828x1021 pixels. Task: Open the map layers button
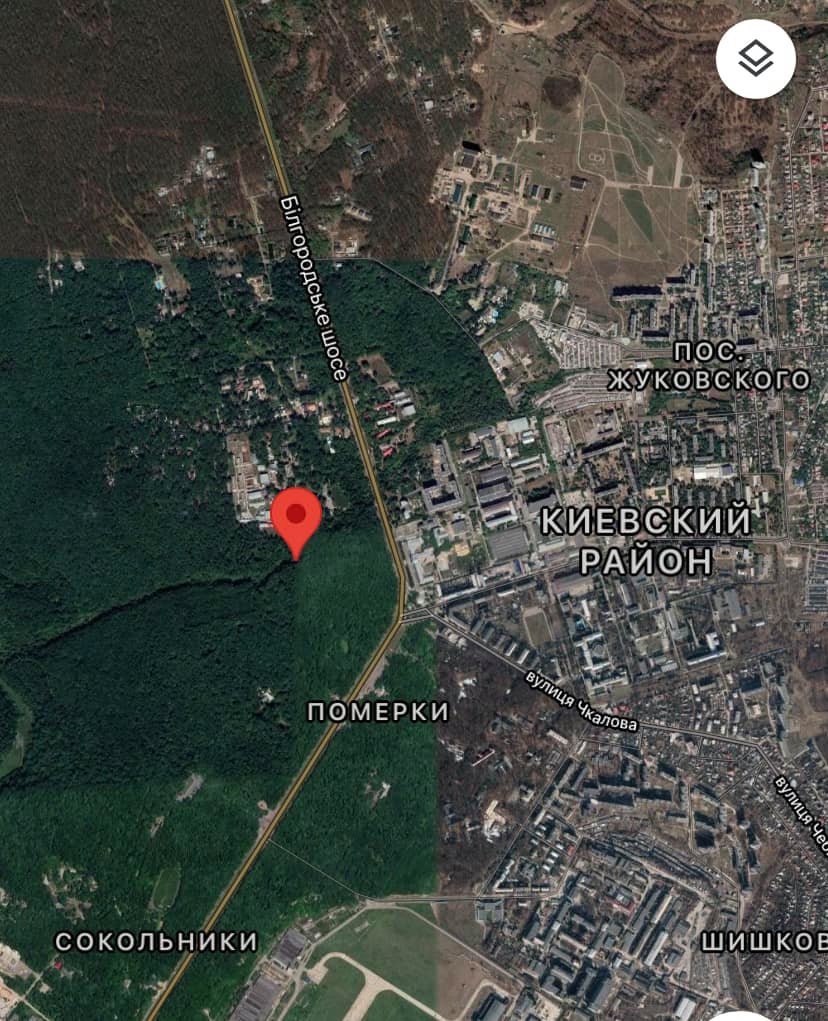(756, 58)
